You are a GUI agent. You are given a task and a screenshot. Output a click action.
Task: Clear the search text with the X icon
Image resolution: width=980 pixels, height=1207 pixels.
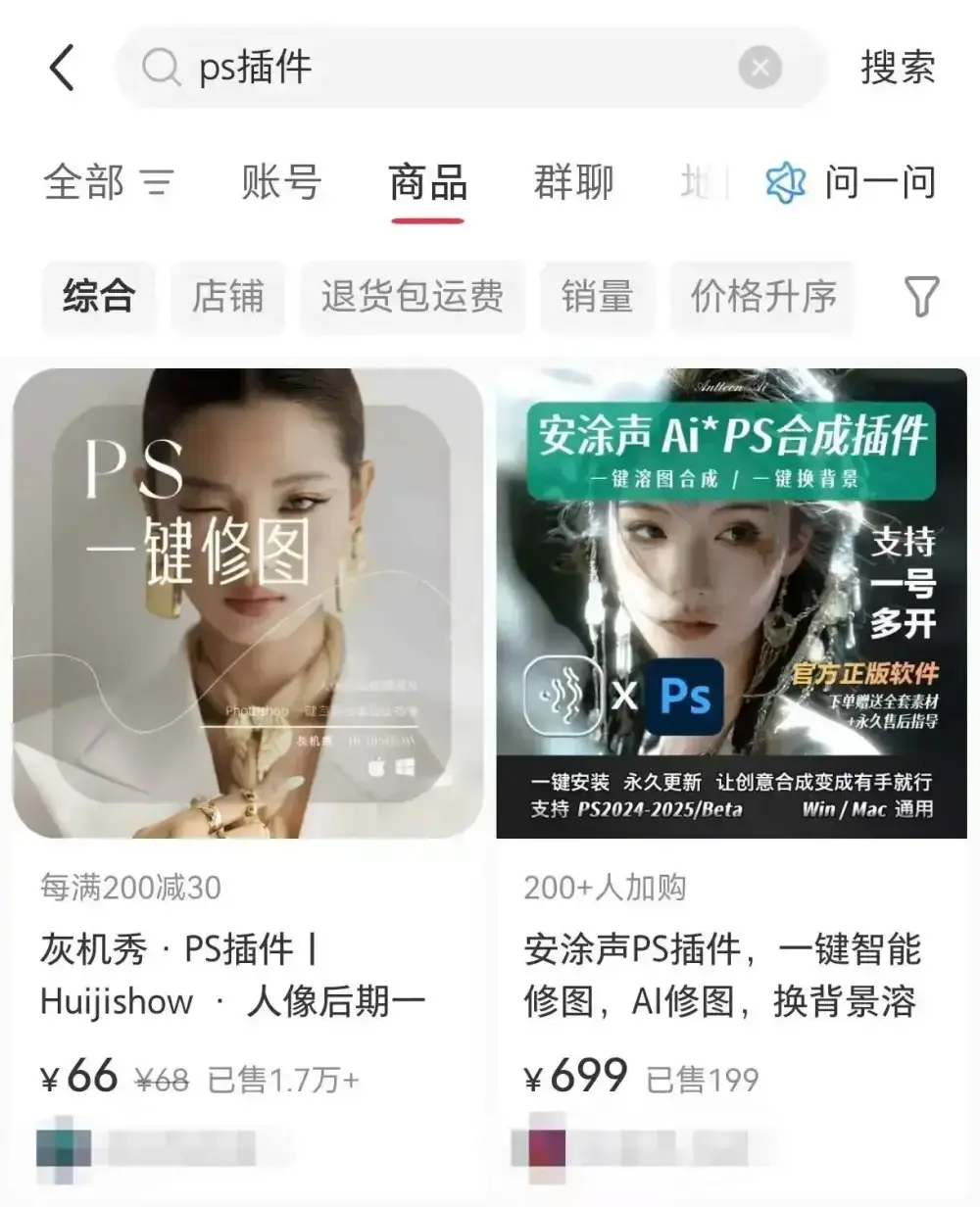pos(760,66)
